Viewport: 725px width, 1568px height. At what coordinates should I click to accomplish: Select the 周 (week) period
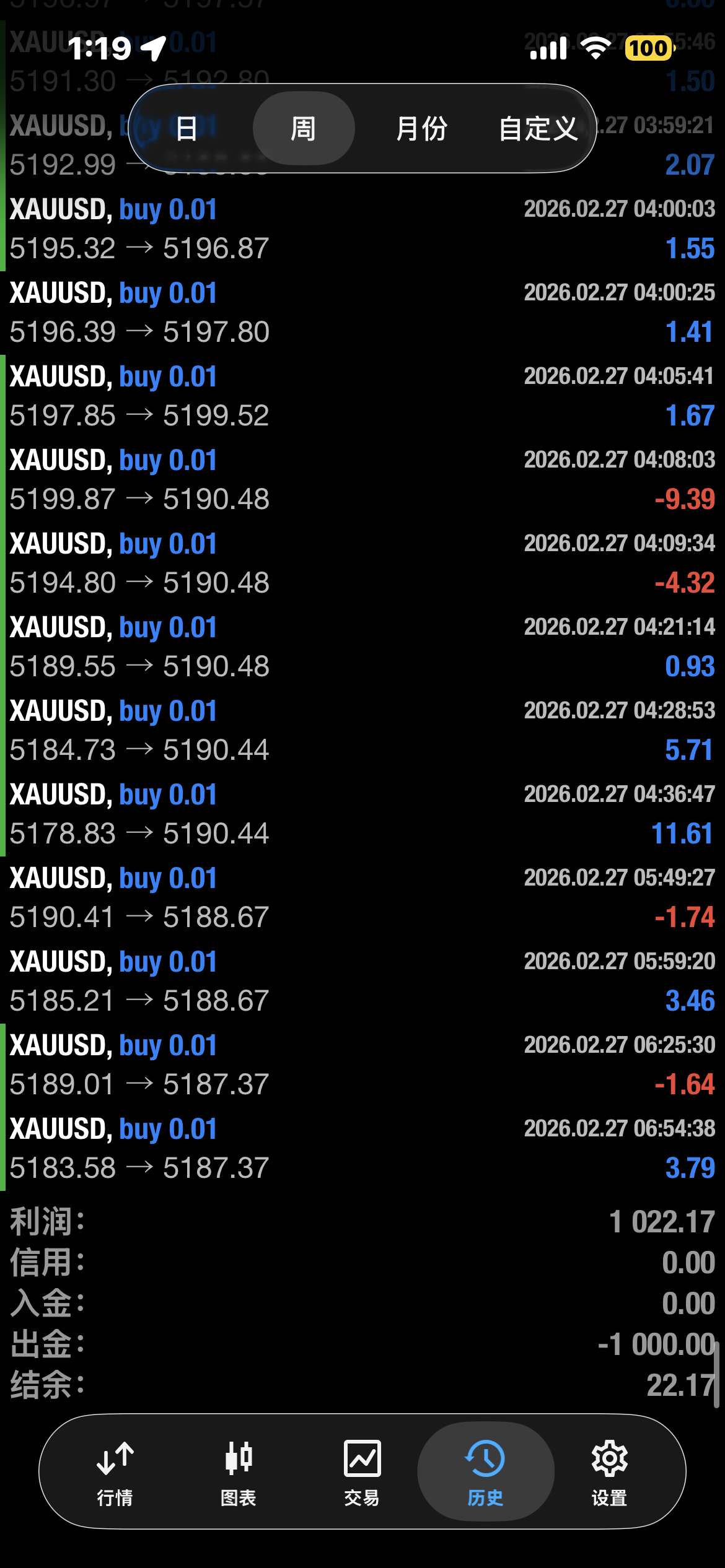[x=303, y=129]
